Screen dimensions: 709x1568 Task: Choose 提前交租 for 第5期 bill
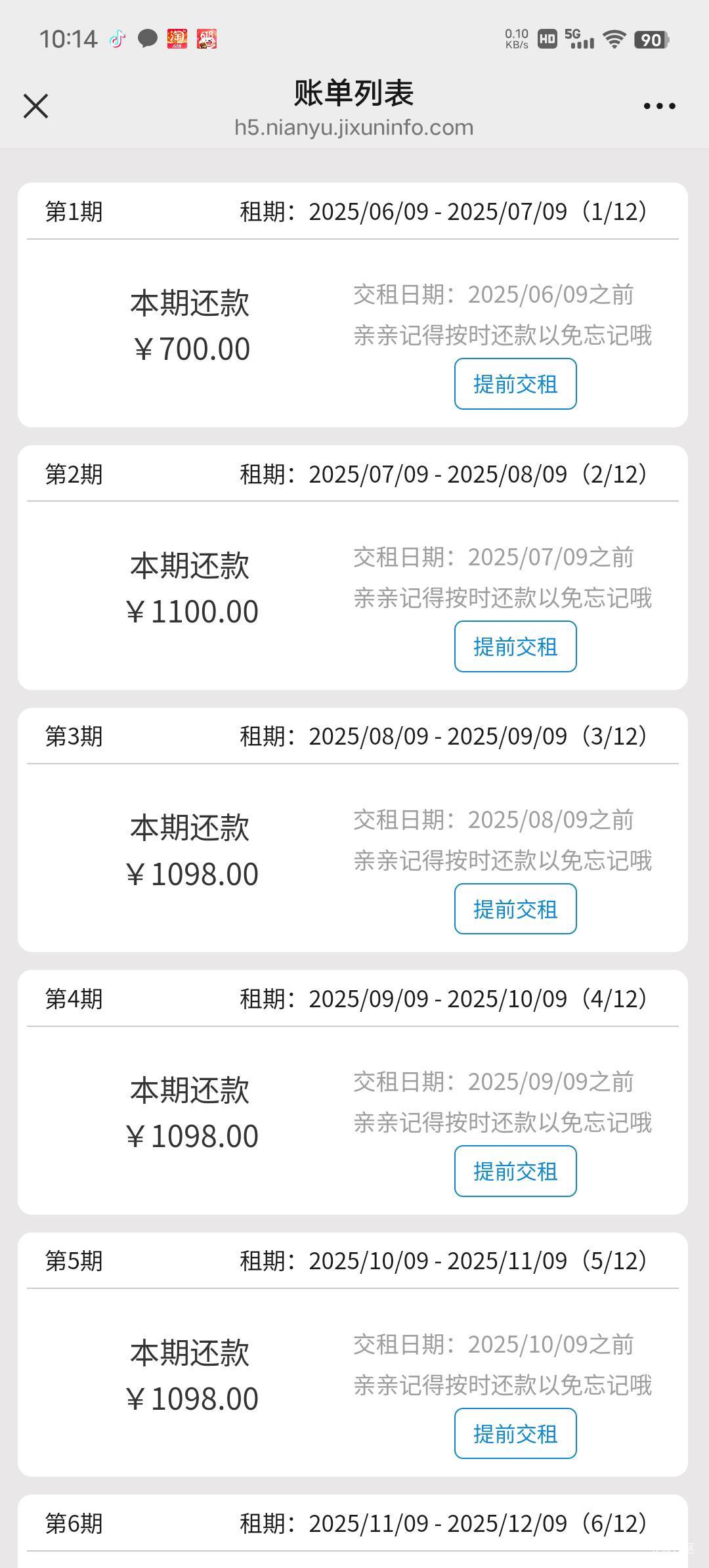coord(515,1433)
